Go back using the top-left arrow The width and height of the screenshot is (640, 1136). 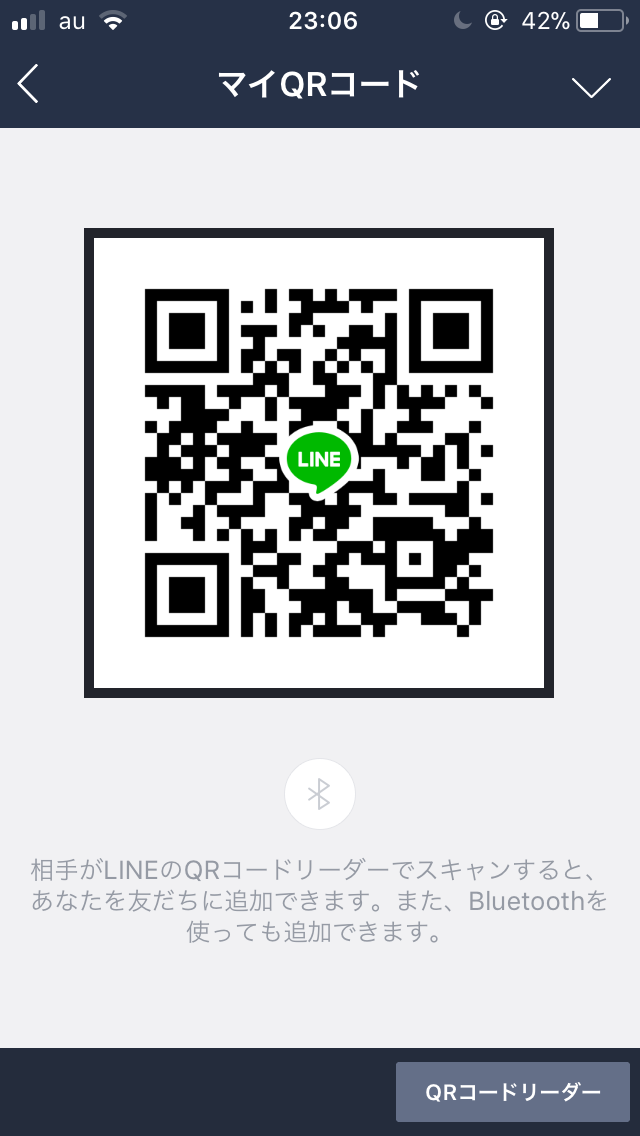28,85
